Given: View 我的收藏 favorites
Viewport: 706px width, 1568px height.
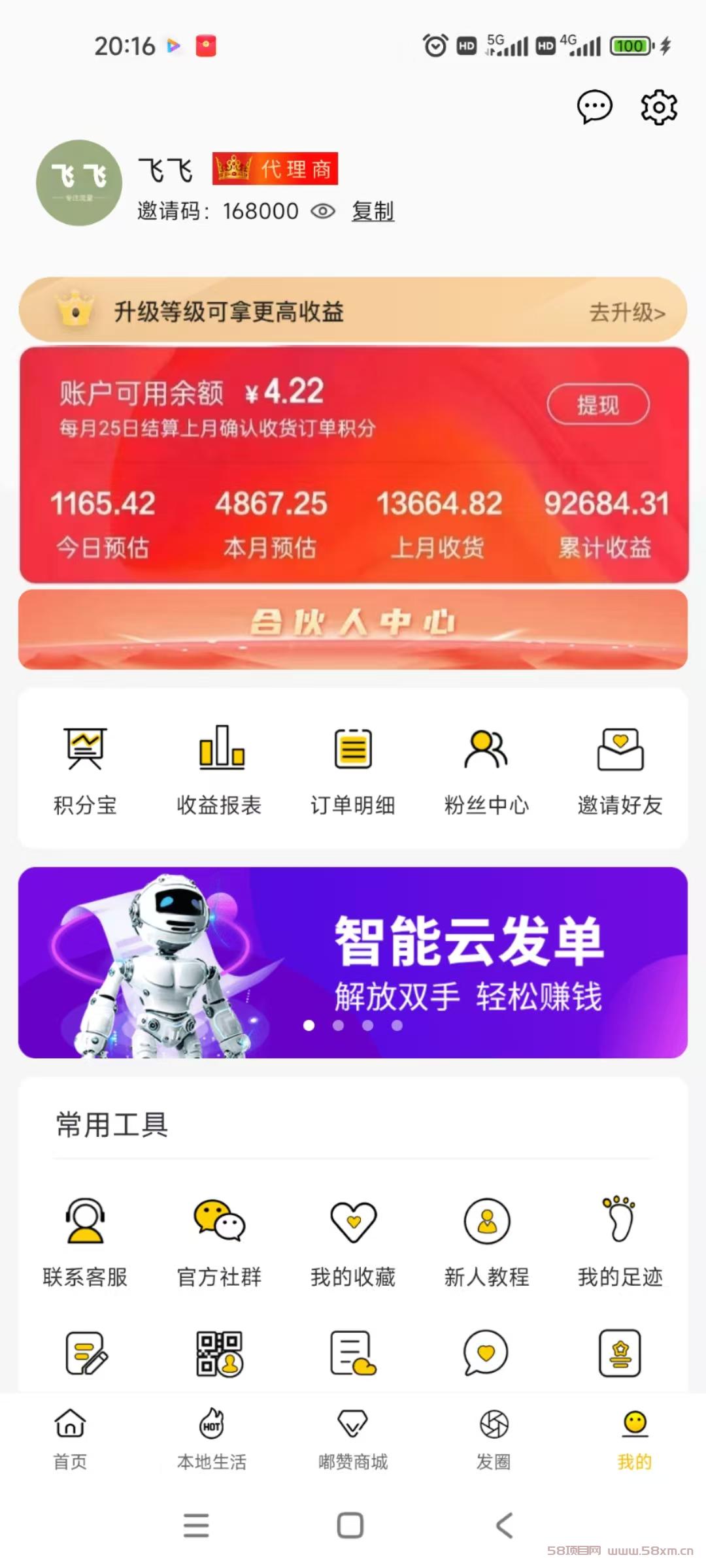Looking at the screenshot, I should point(353,1240).
